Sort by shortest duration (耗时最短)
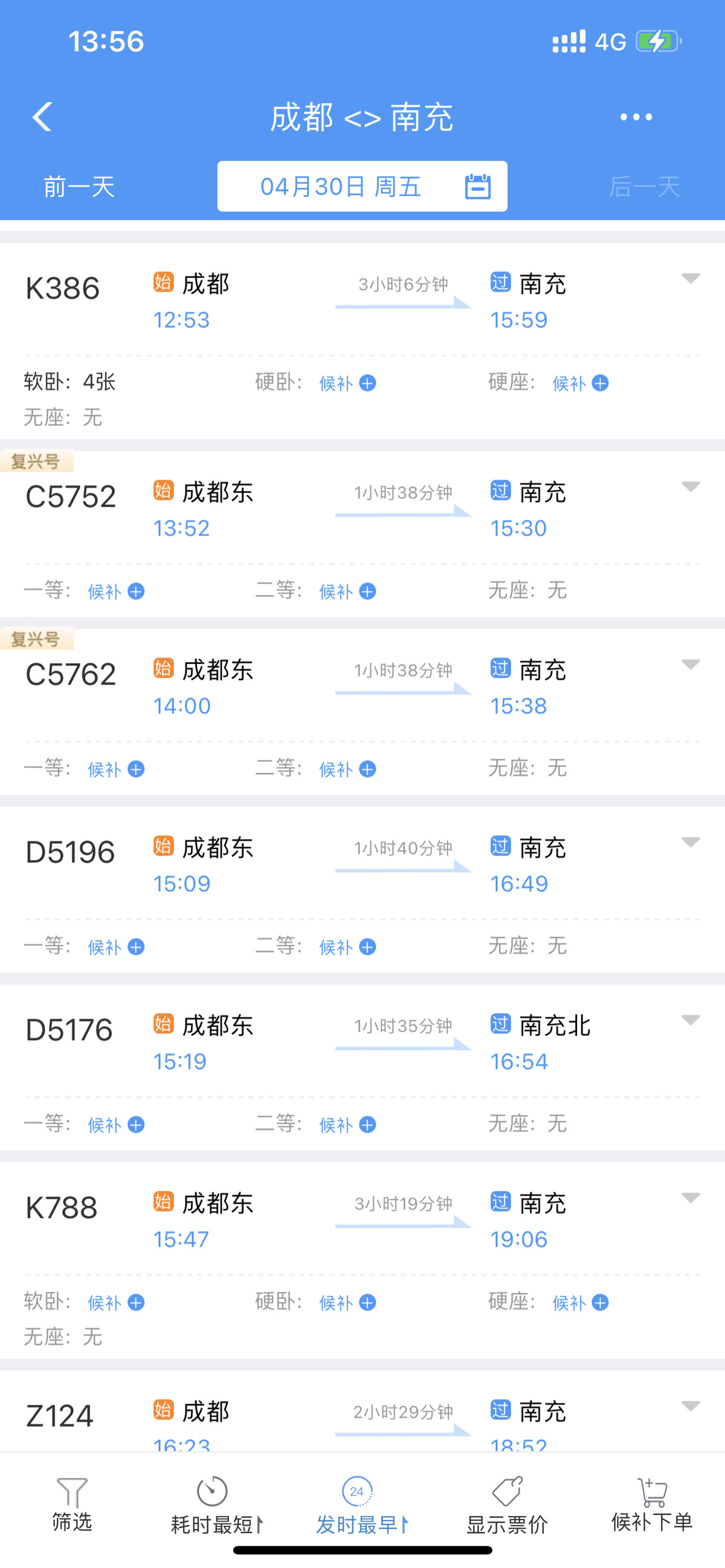This screenshot has height=1568, width=725. [x=217, y=1505]
